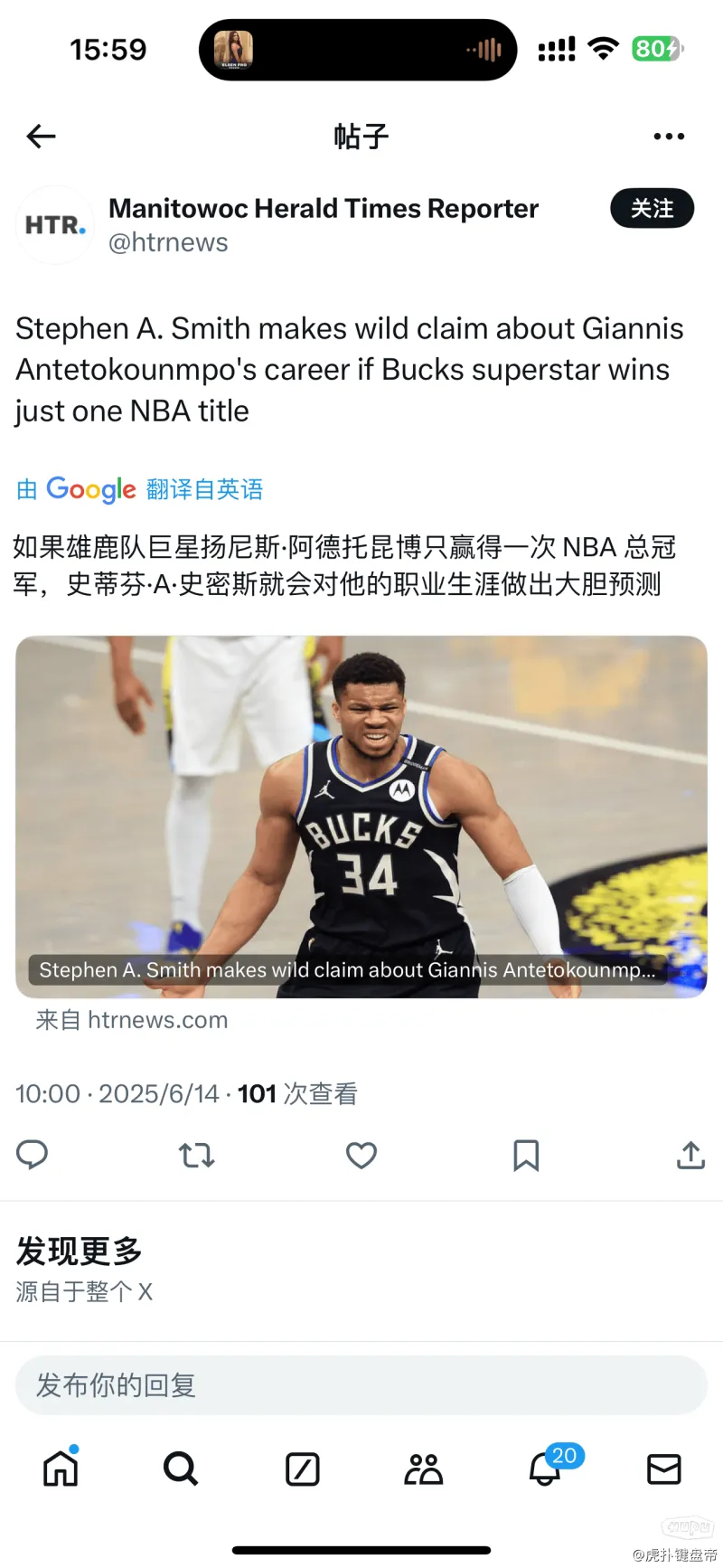Follow Manitowoc Herald Times Reporter with 关注
The height and width of the screenshot is (1568, 723).
(x=652, y=209)
